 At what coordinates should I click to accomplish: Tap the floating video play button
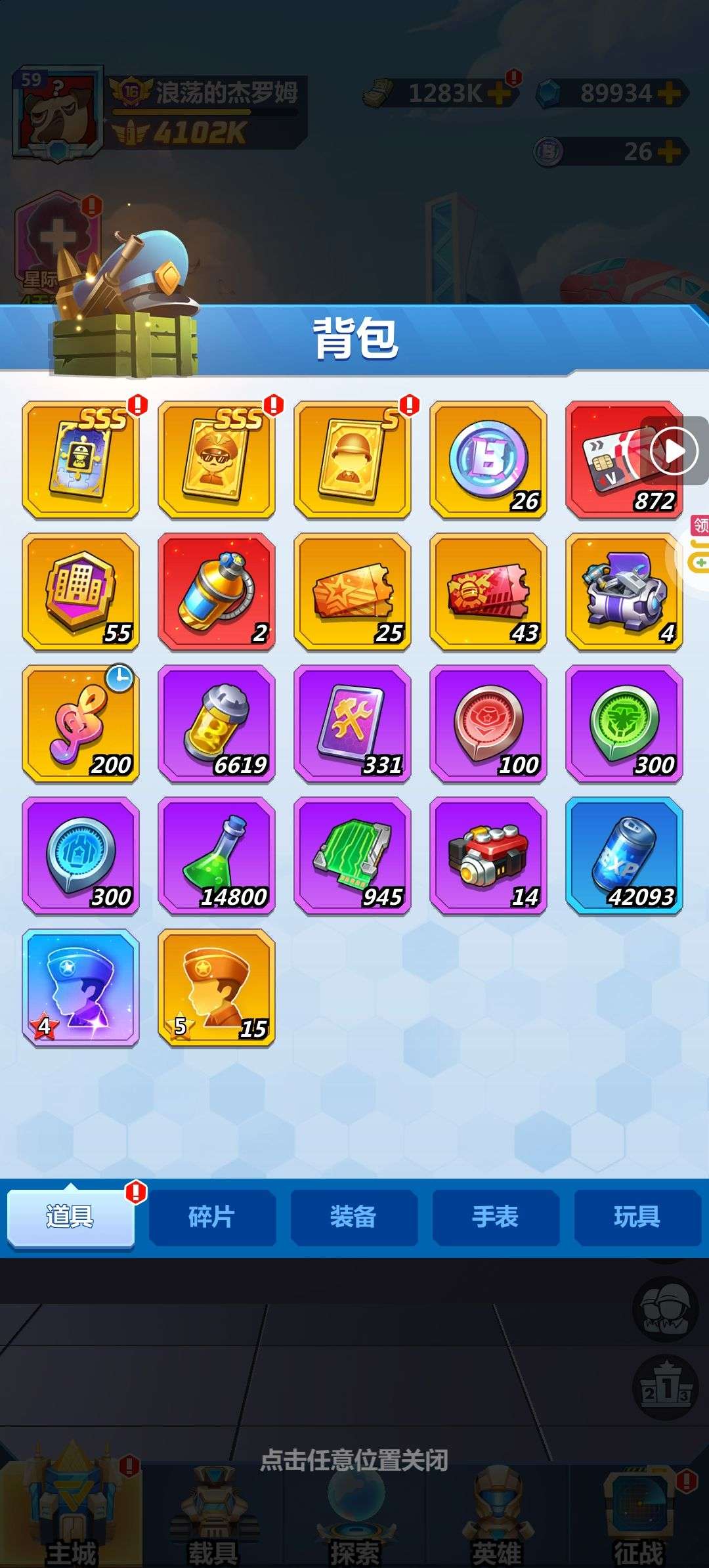[674, 451]
